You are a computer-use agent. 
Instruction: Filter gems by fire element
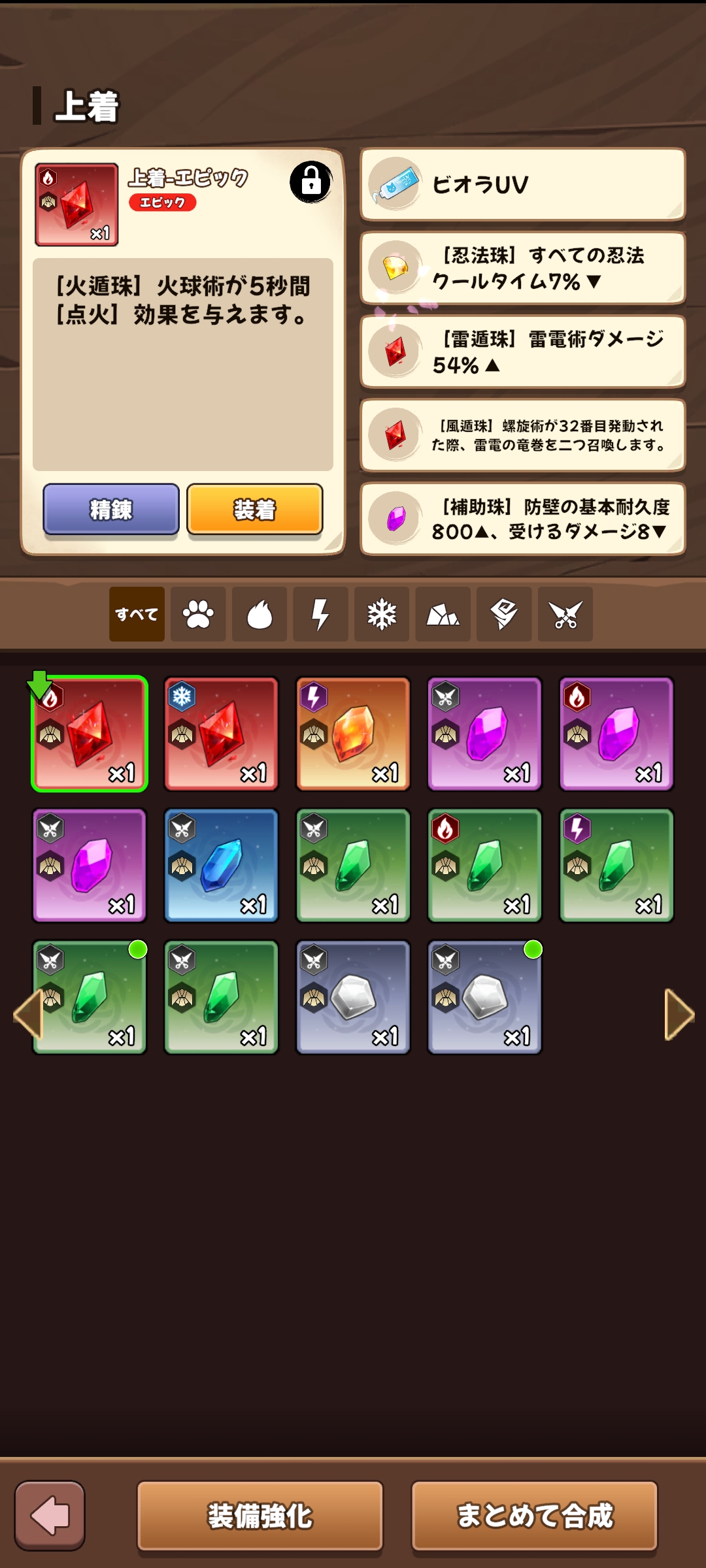(260, 614)
